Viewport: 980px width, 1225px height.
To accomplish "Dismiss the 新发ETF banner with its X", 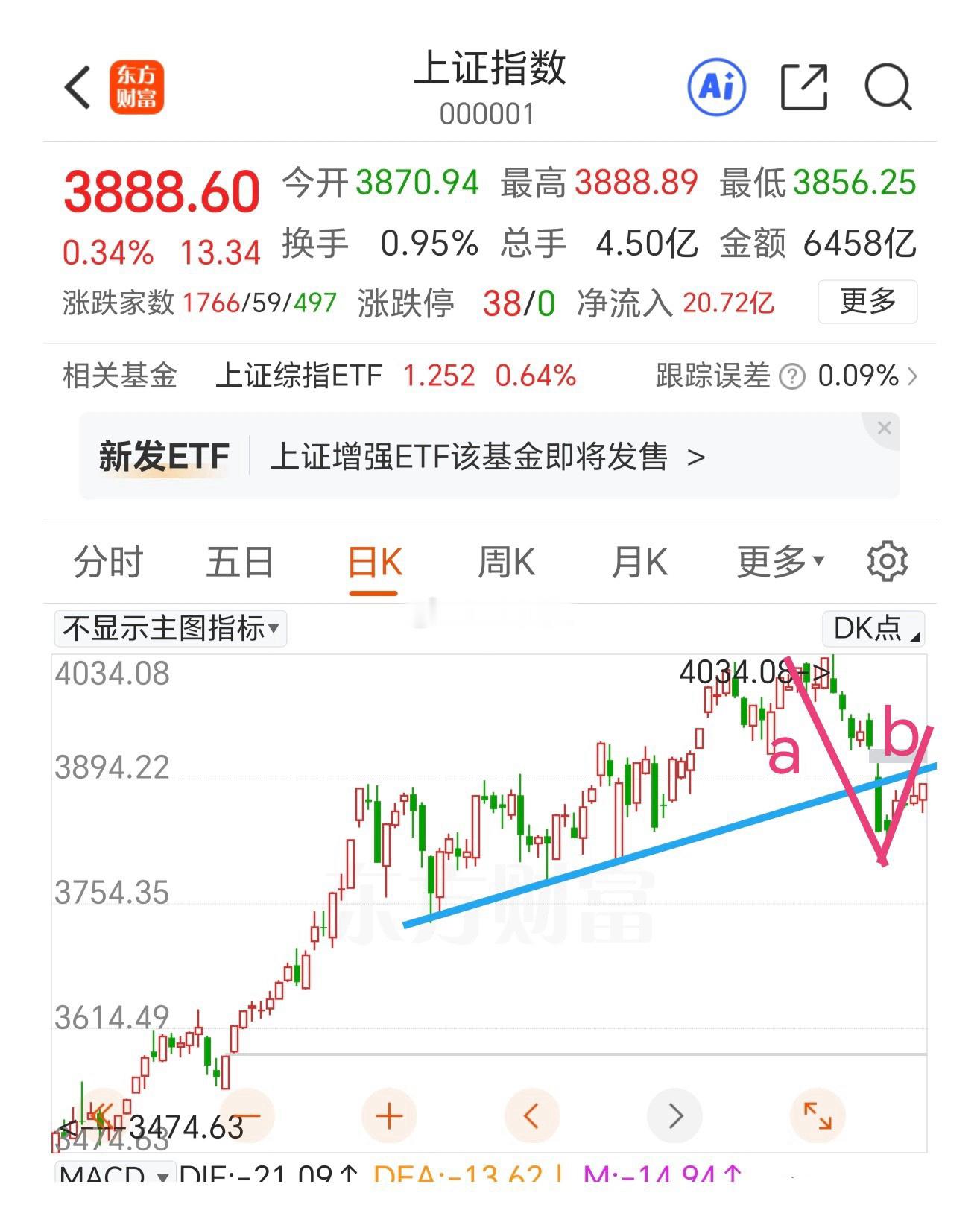I will tap(884, 428).
